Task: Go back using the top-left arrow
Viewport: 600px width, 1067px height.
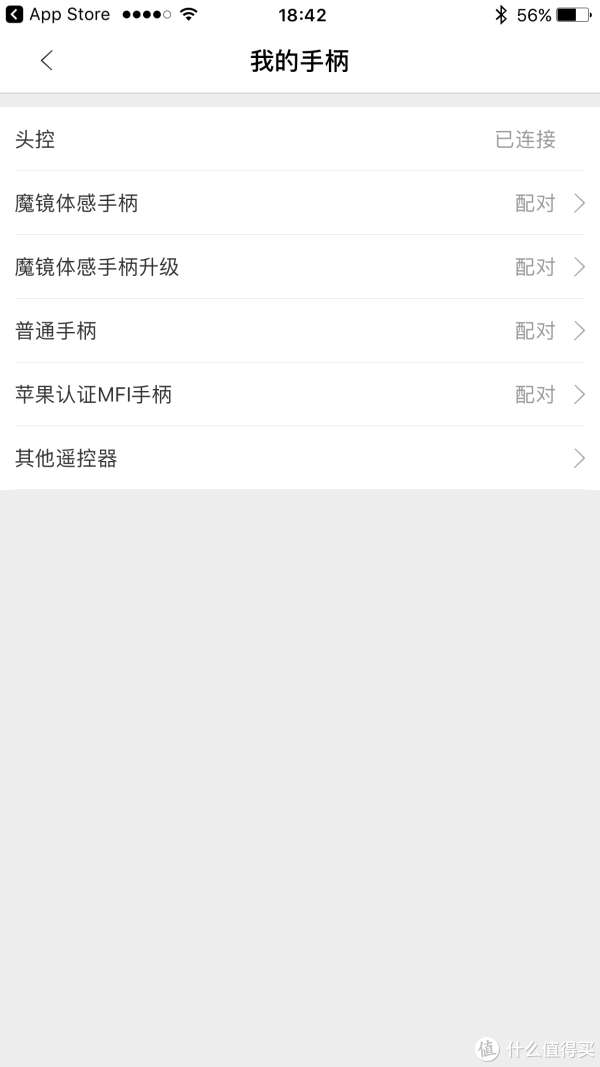Action: pyautogui.click(x=46, y=61)
